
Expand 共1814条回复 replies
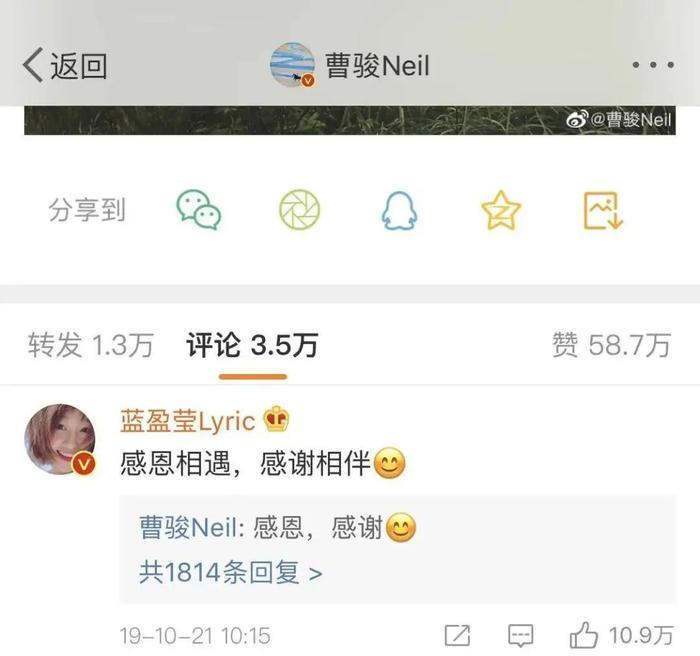[230, 573]
